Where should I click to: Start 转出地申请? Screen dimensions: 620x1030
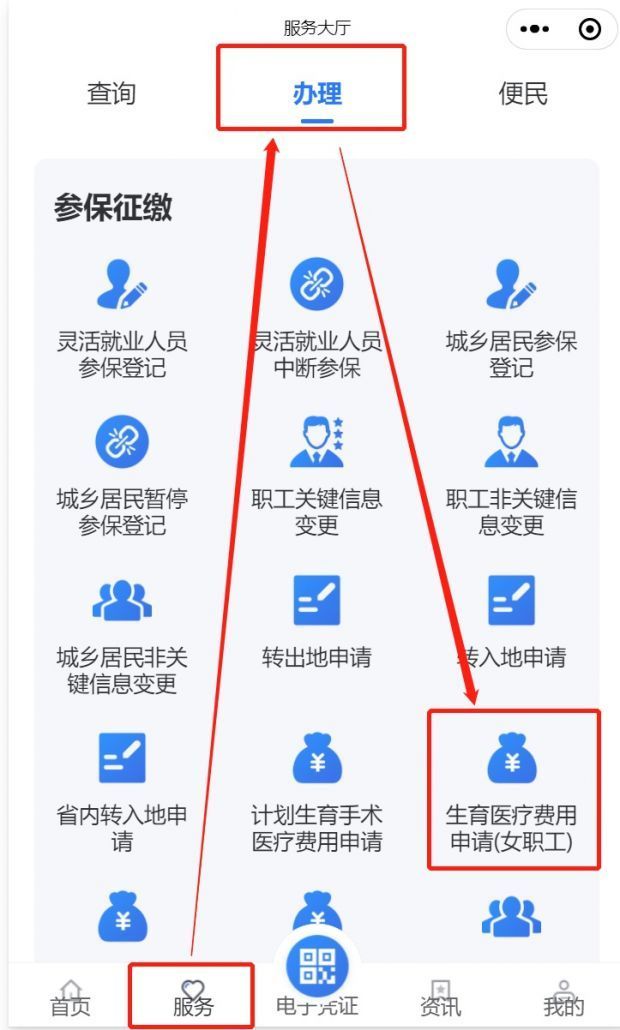click(317, 620)
